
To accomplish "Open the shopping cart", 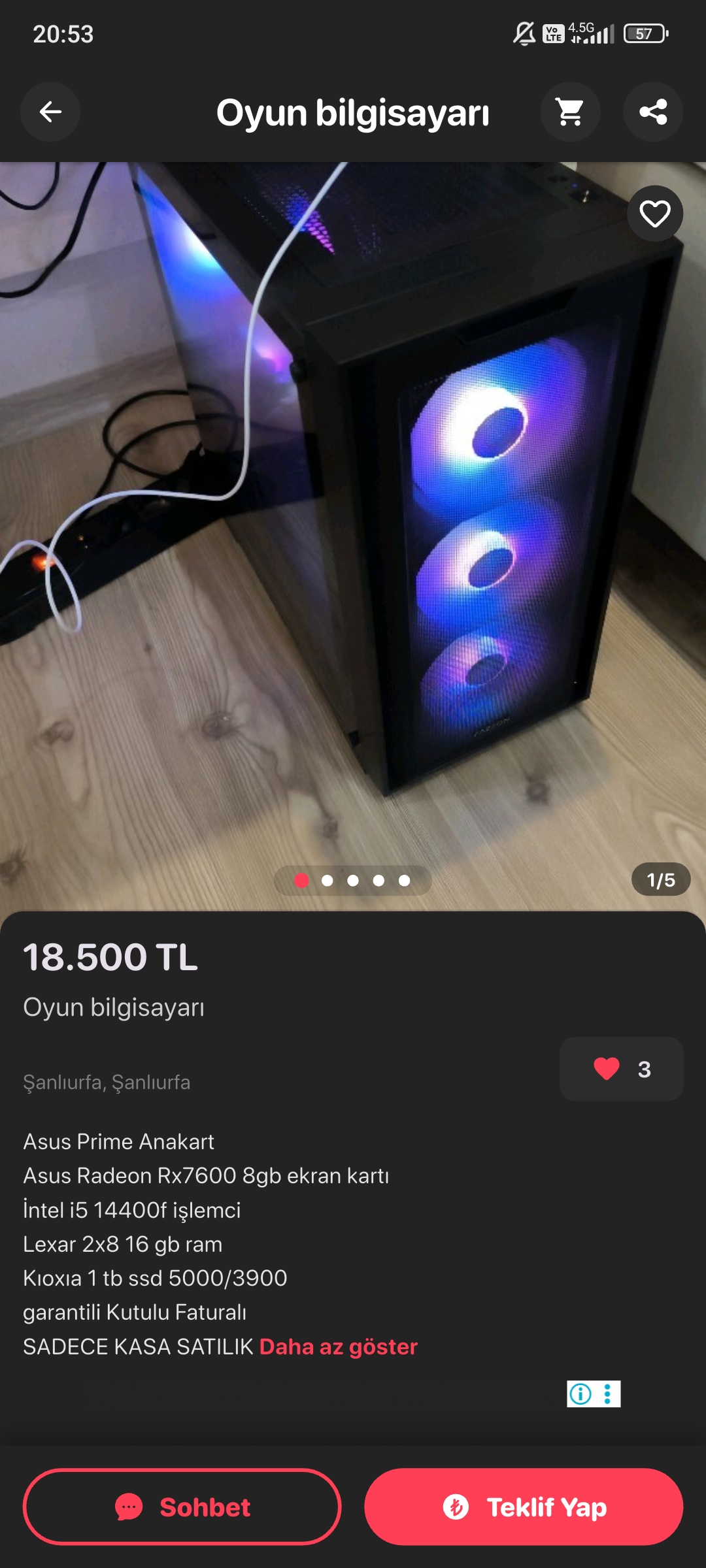I will click(570, 112).
